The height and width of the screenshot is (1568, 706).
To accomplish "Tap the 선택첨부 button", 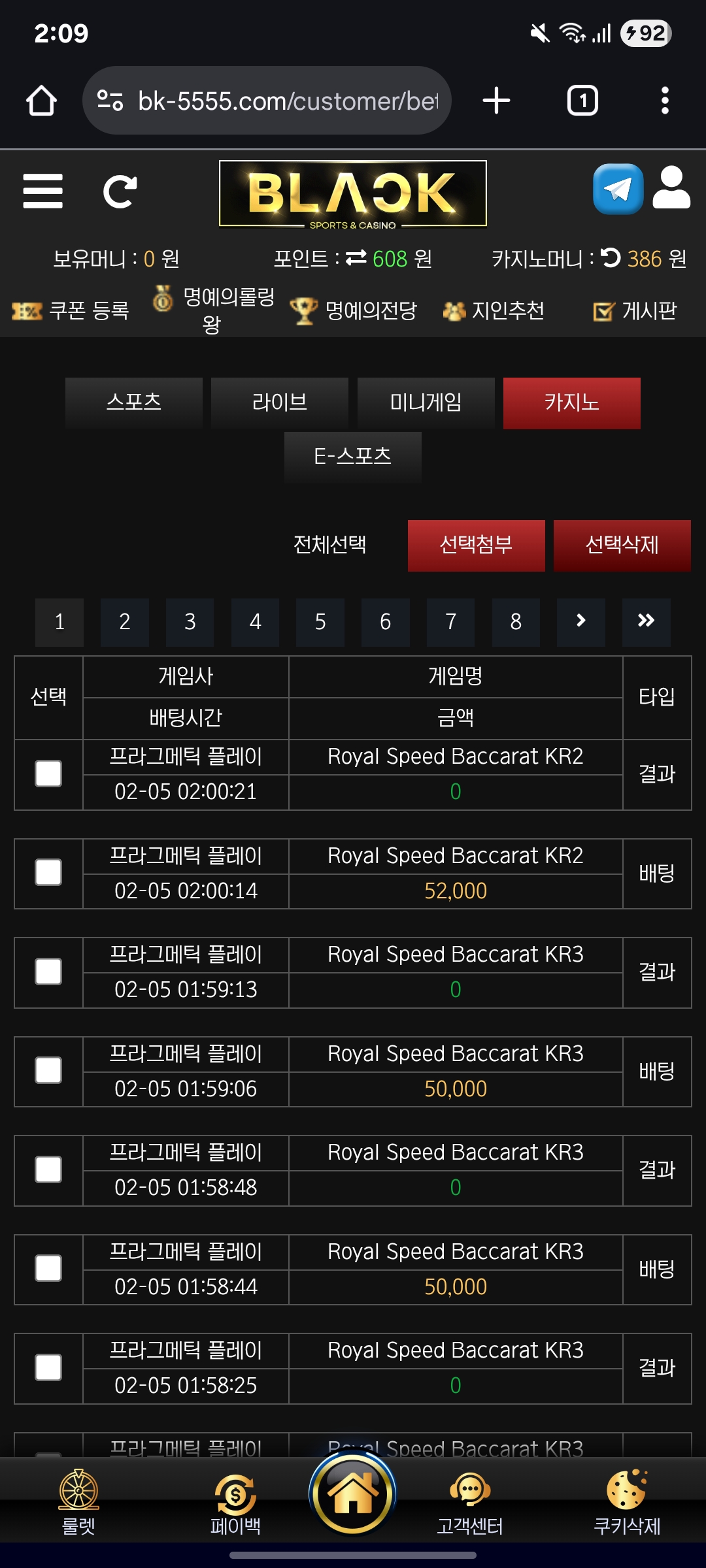I will coord(476,546).
